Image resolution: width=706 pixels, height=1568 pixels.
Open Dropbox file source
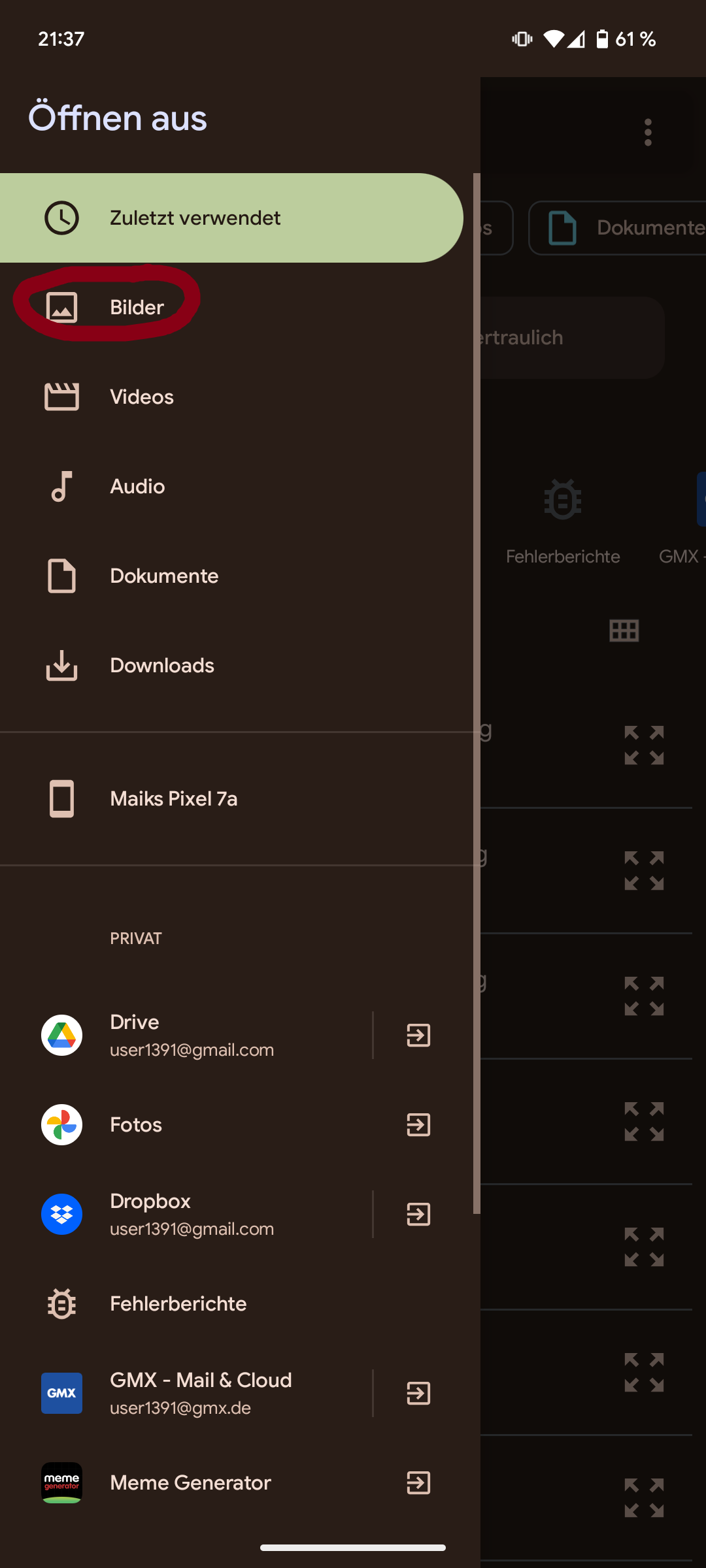[192, 1214]
